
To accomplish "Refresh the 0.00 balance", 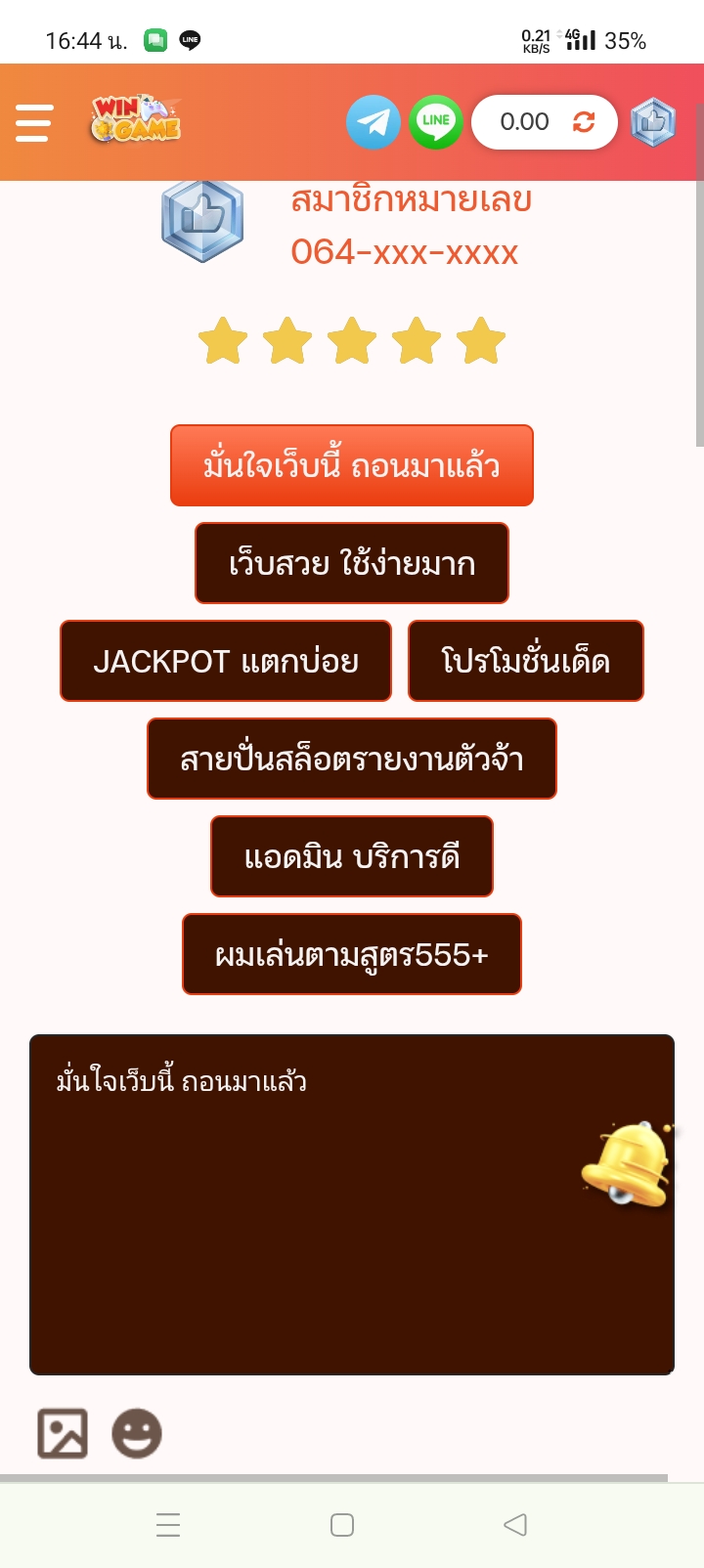I will [x=584, y=122].
